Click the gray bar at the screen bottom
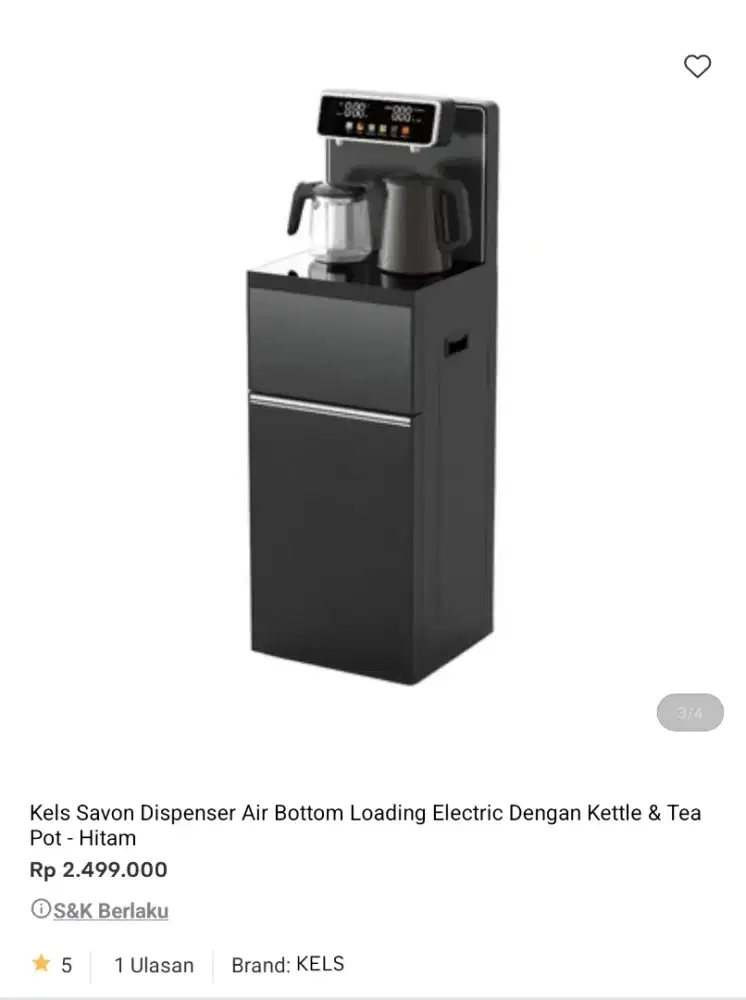Image resolution: width=746 pixels, height=1000 pixels. tap(373, 996)
